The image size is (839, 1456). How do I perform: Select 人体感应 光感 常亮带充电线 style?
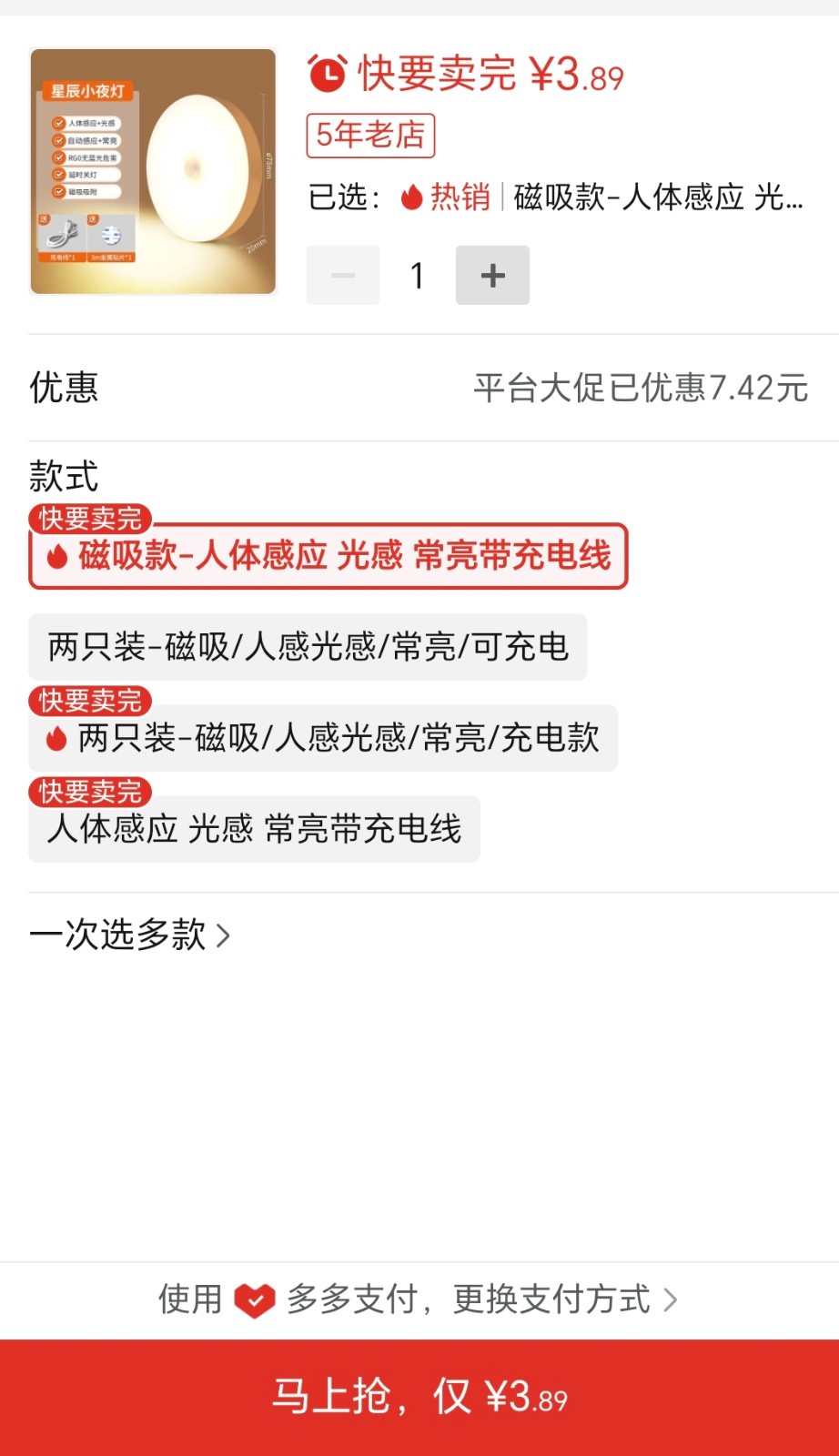254,829
